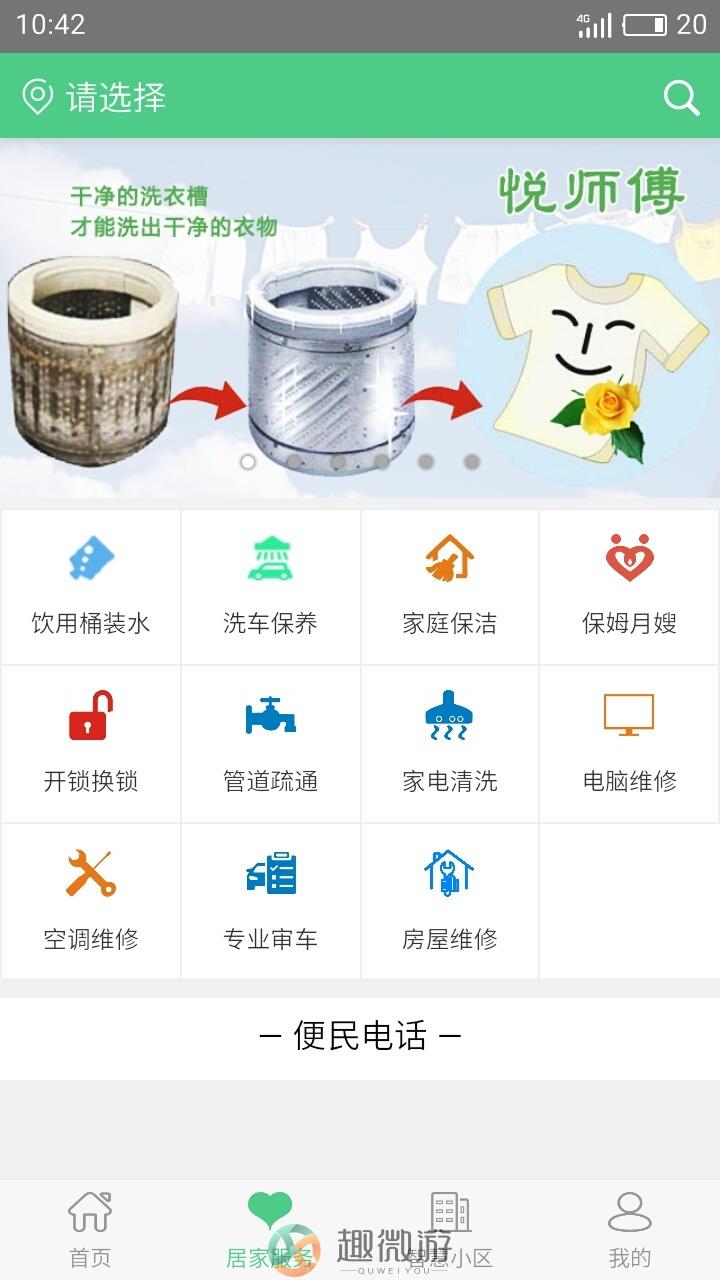720x1280 pixels.
Task: Switch to the 首页 tab
Action: point(90,1229)
